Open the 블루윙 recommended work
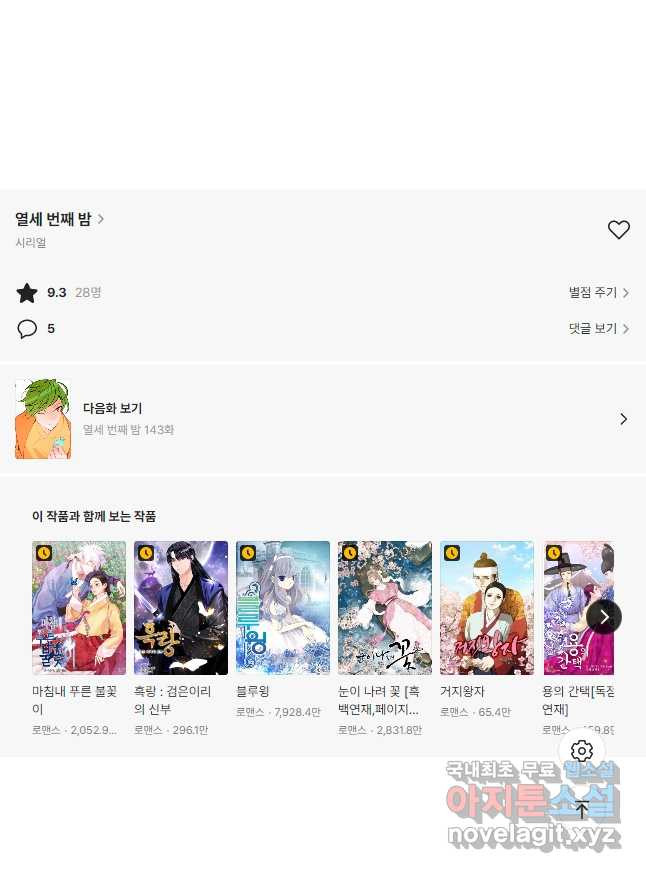This screenshot has width=646, height=873. pyautogui.click(x=283, y=608)
